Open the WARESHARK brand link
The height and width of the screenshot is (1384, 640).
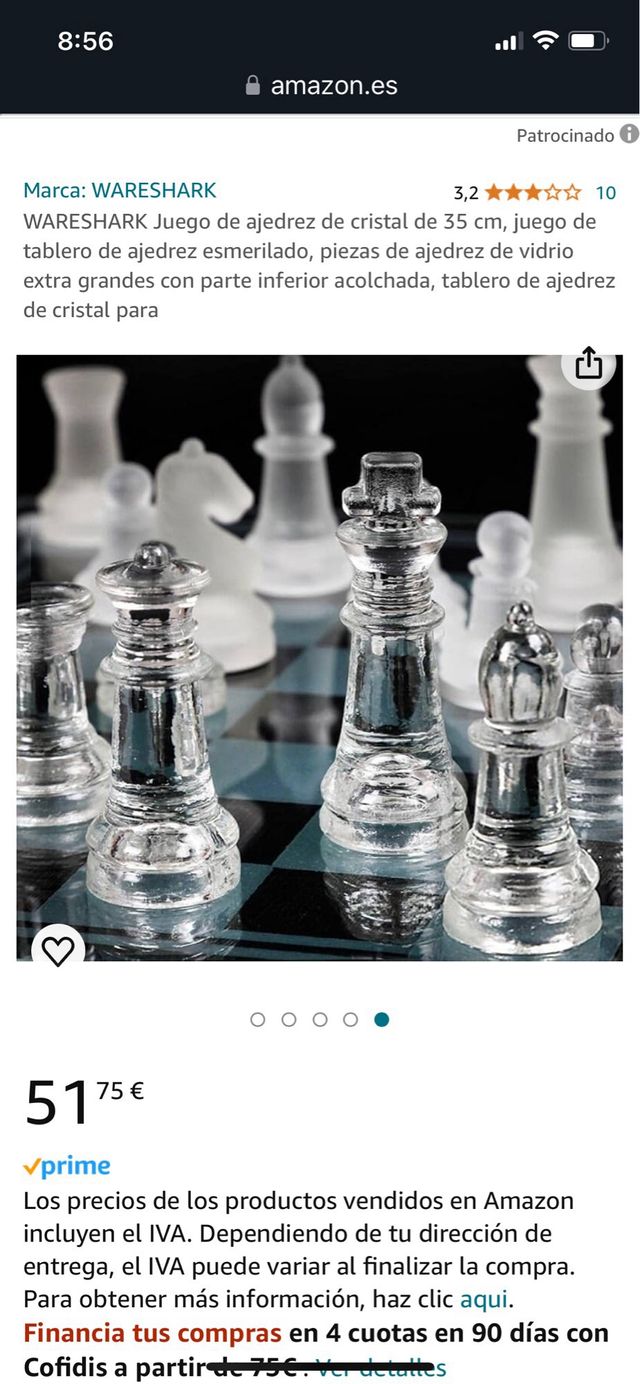coord(120,190)
